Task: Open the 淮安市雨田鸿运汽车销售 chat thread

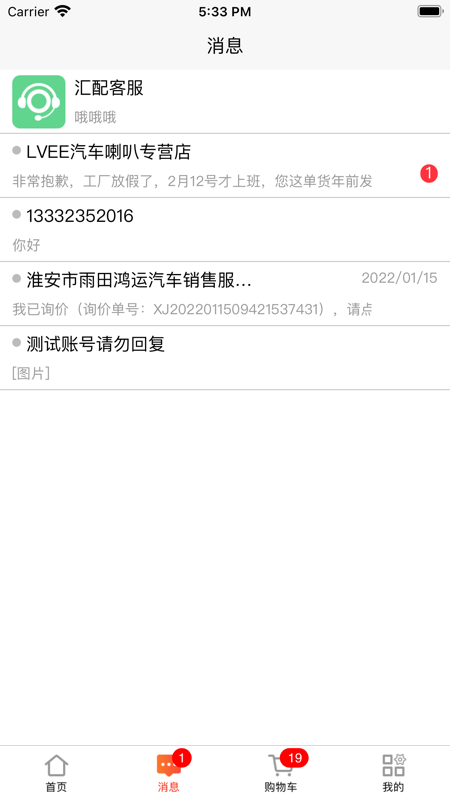Action: (x=225, y=294)
